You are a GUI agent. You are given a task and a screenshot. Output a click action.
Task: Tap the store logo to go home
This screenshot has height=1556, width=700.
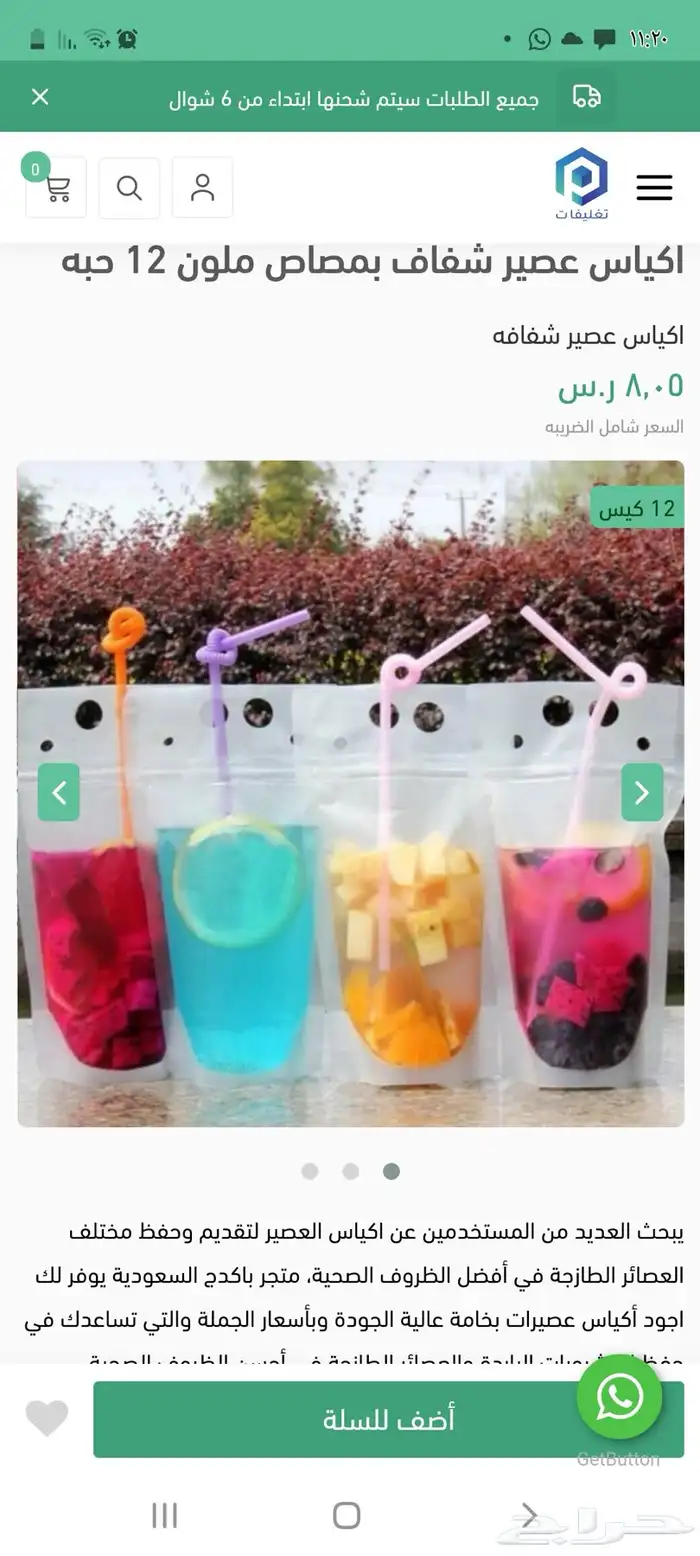pyautogui.click(x=582, y=185)
